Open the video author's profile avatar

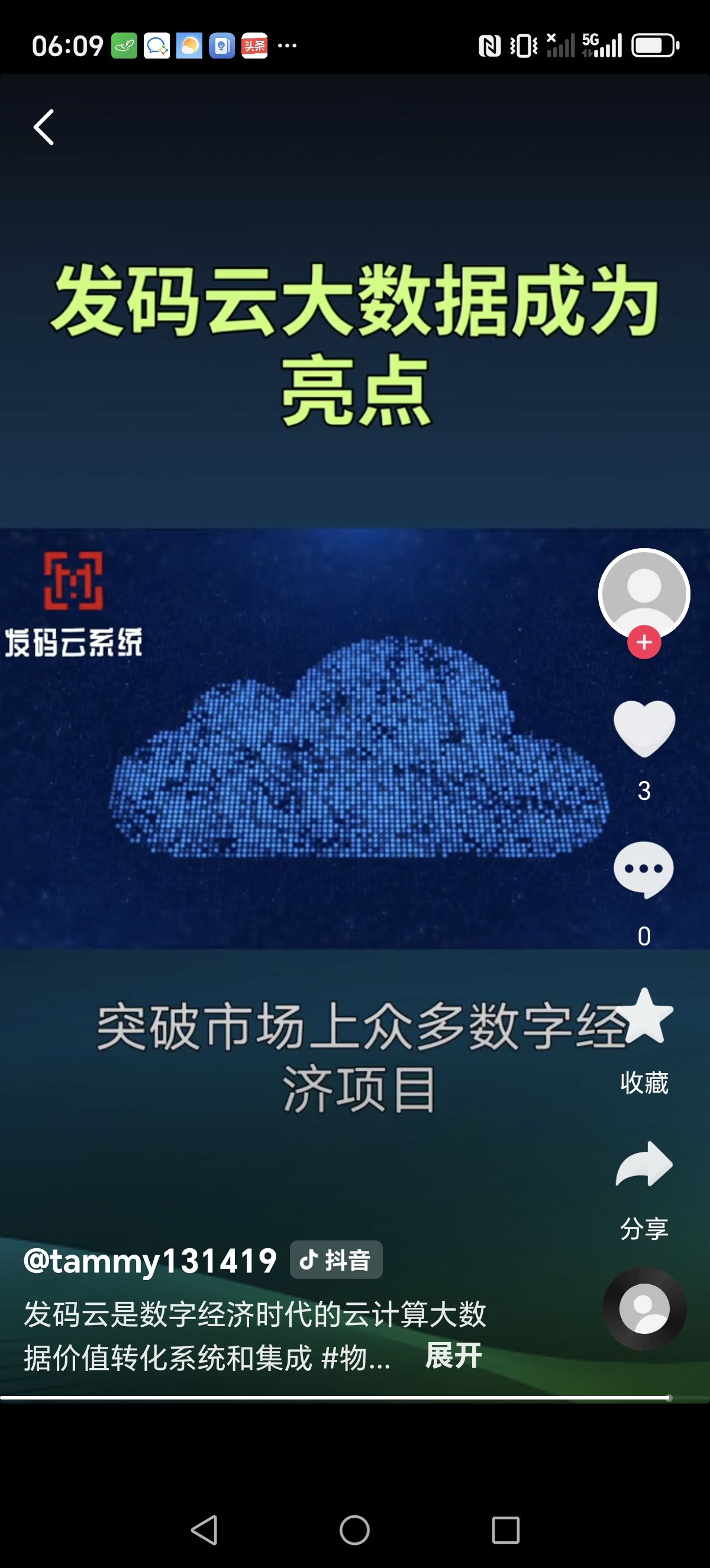644,592
